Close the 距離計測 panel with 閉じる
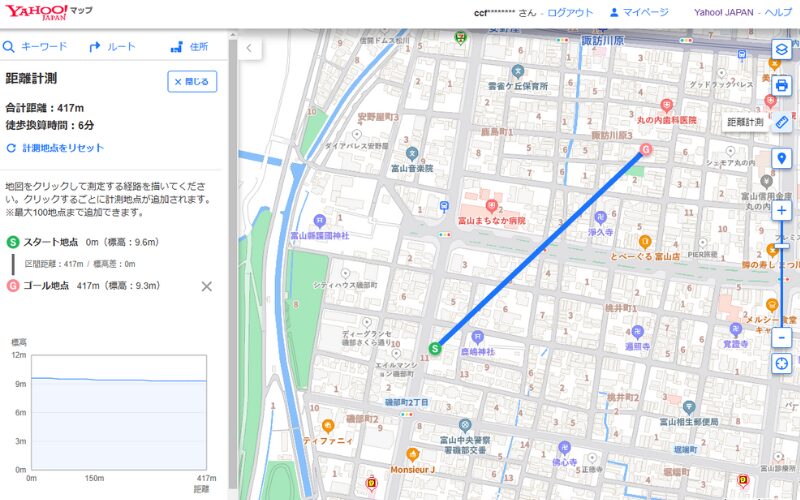The width and height of the screenshot is (800, 500). pyautogui.click(x=192, y=82)
